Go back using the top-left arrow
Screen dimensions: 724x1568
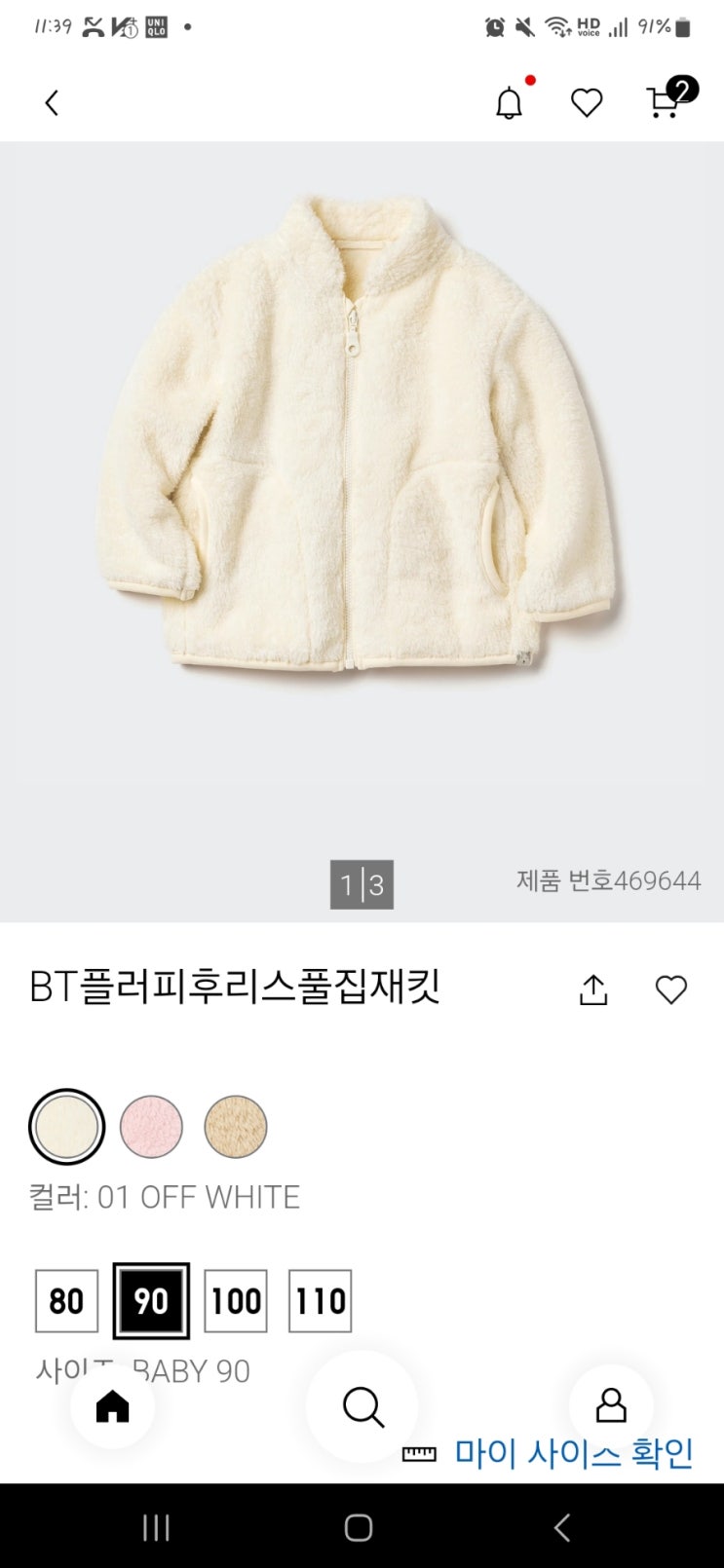click(53, 103)
